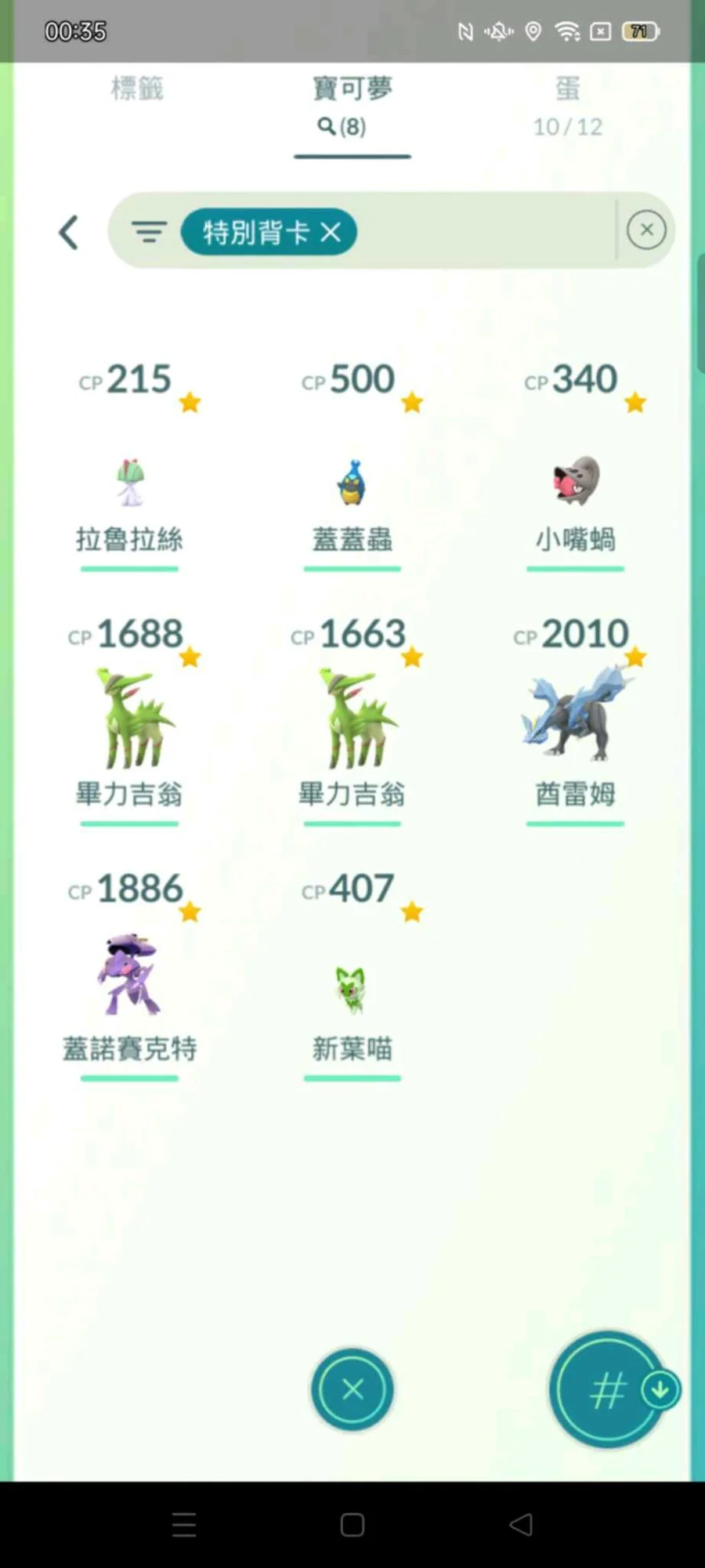This screenshot has height=1568, width=705.
Task: Open 蓋蓋蟲 CP 500
Action: pyautogui.click(x=352, y=481)
